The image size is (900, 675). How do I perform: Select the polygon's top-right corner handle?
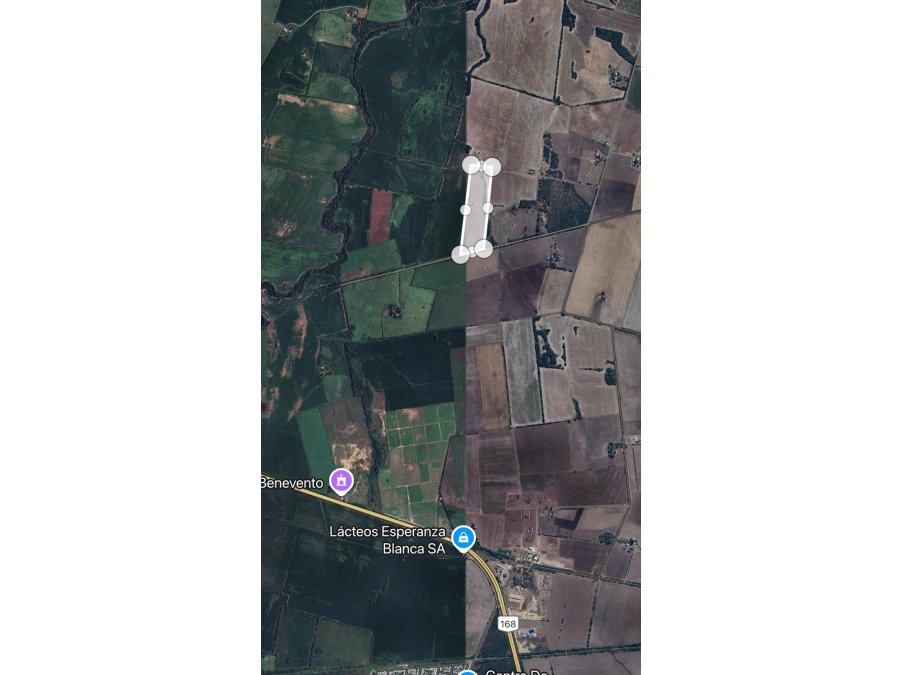(491, 166)
